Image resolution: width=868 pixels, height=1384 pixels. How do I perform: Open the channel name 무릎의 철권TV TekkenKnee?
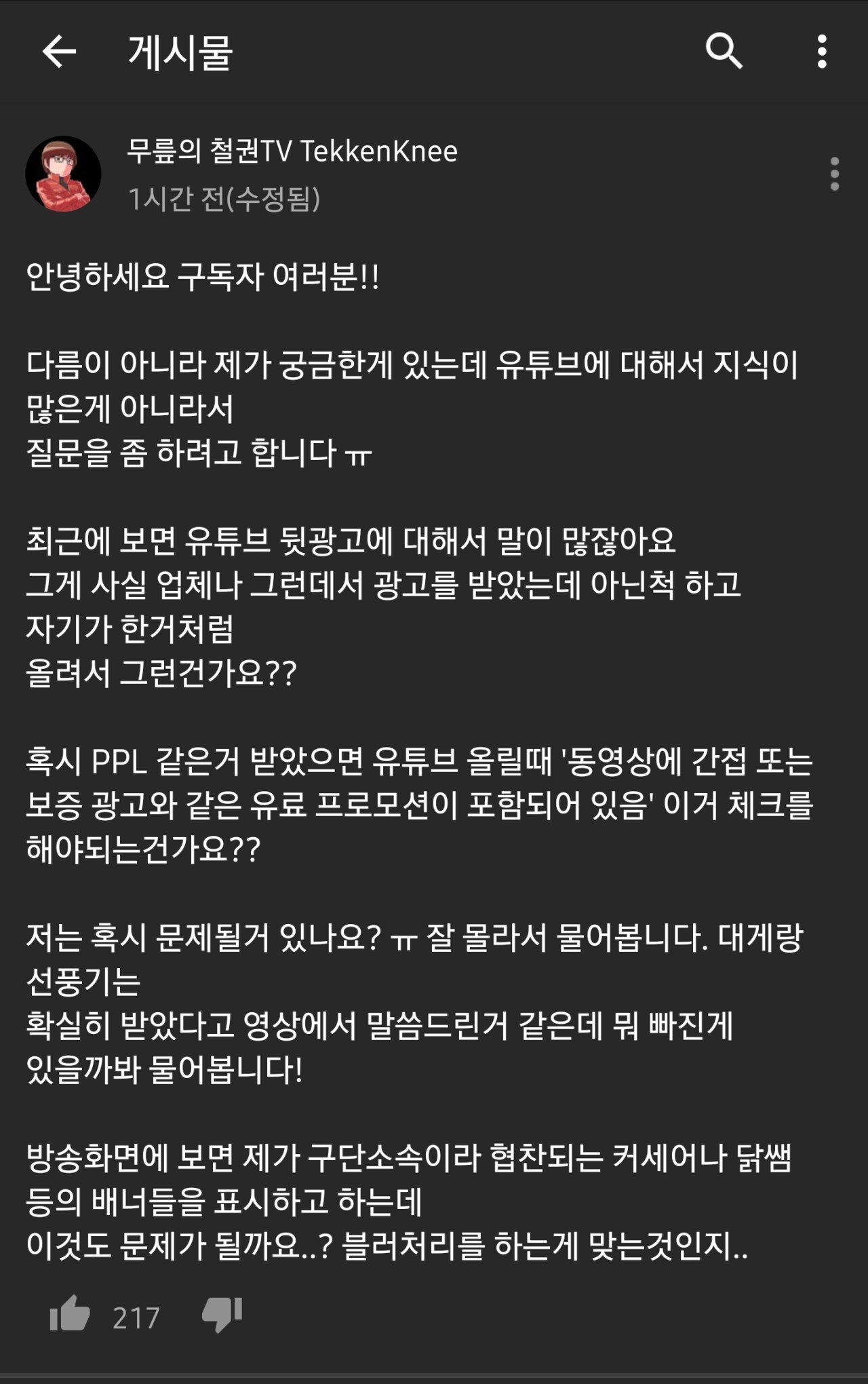tap(292, 151)
